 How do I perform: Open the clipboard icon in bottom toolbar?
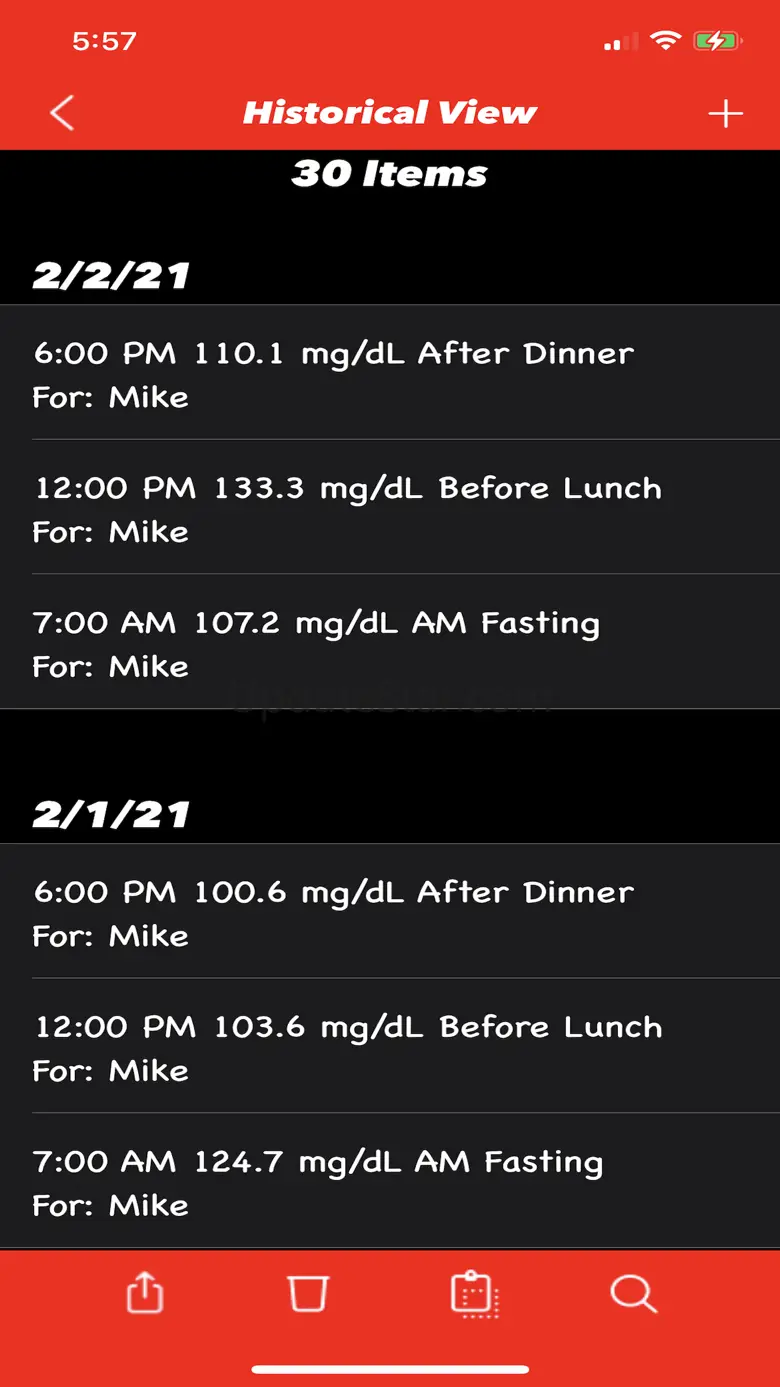474,1293
